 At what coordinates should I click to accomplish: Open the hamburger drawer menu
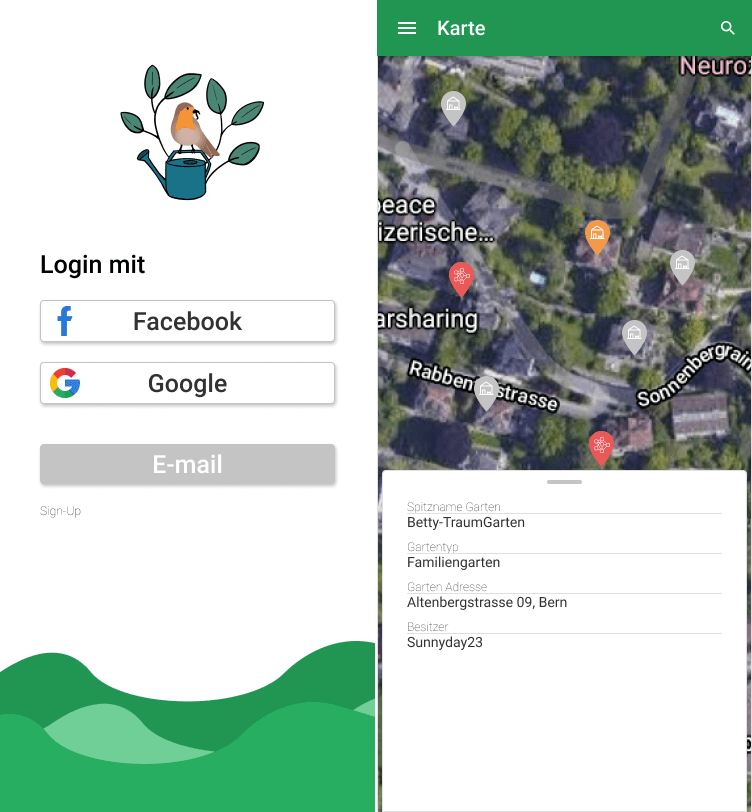click(x=407, y=28)
